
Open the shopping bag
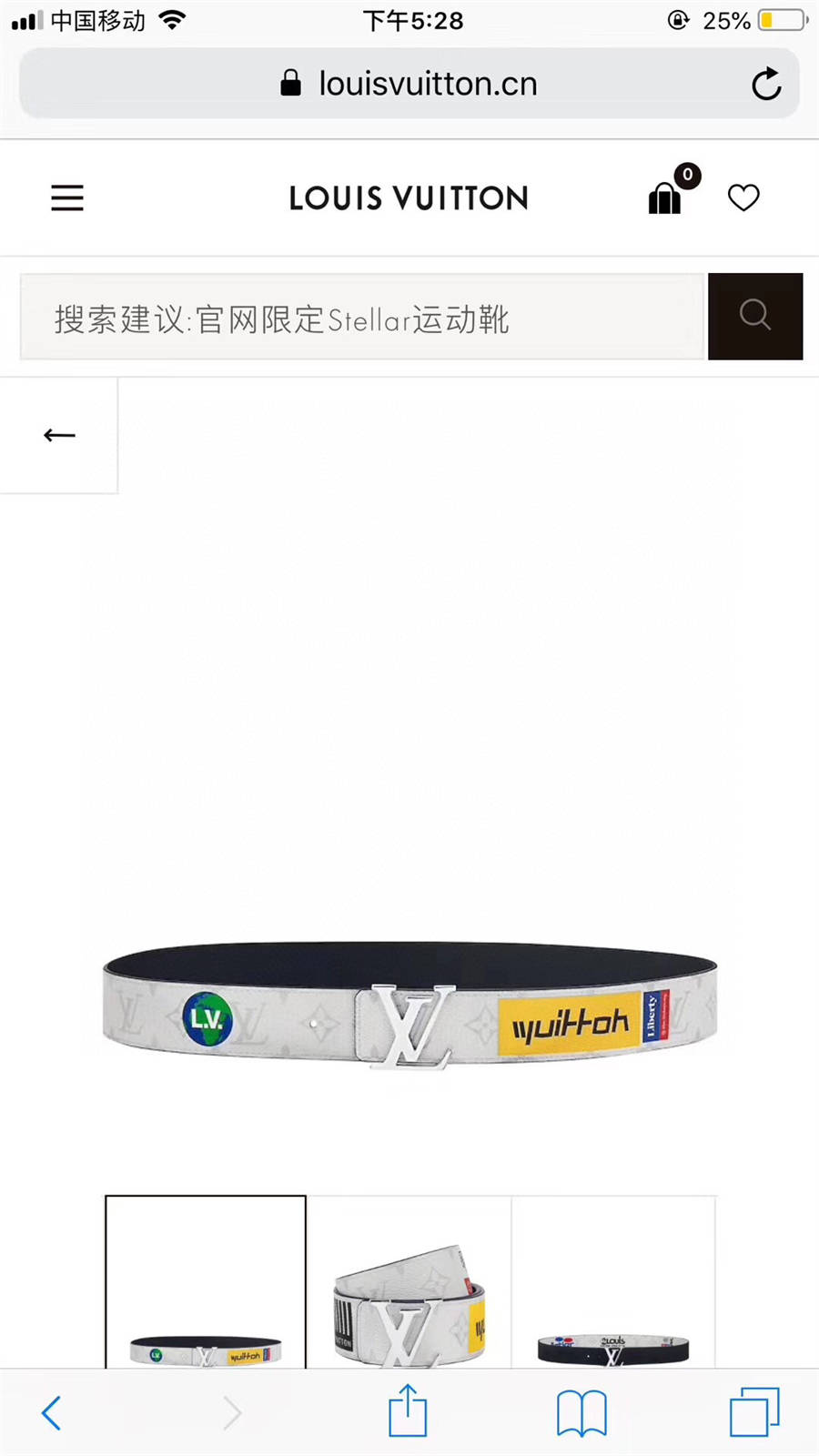click(665, 197)
